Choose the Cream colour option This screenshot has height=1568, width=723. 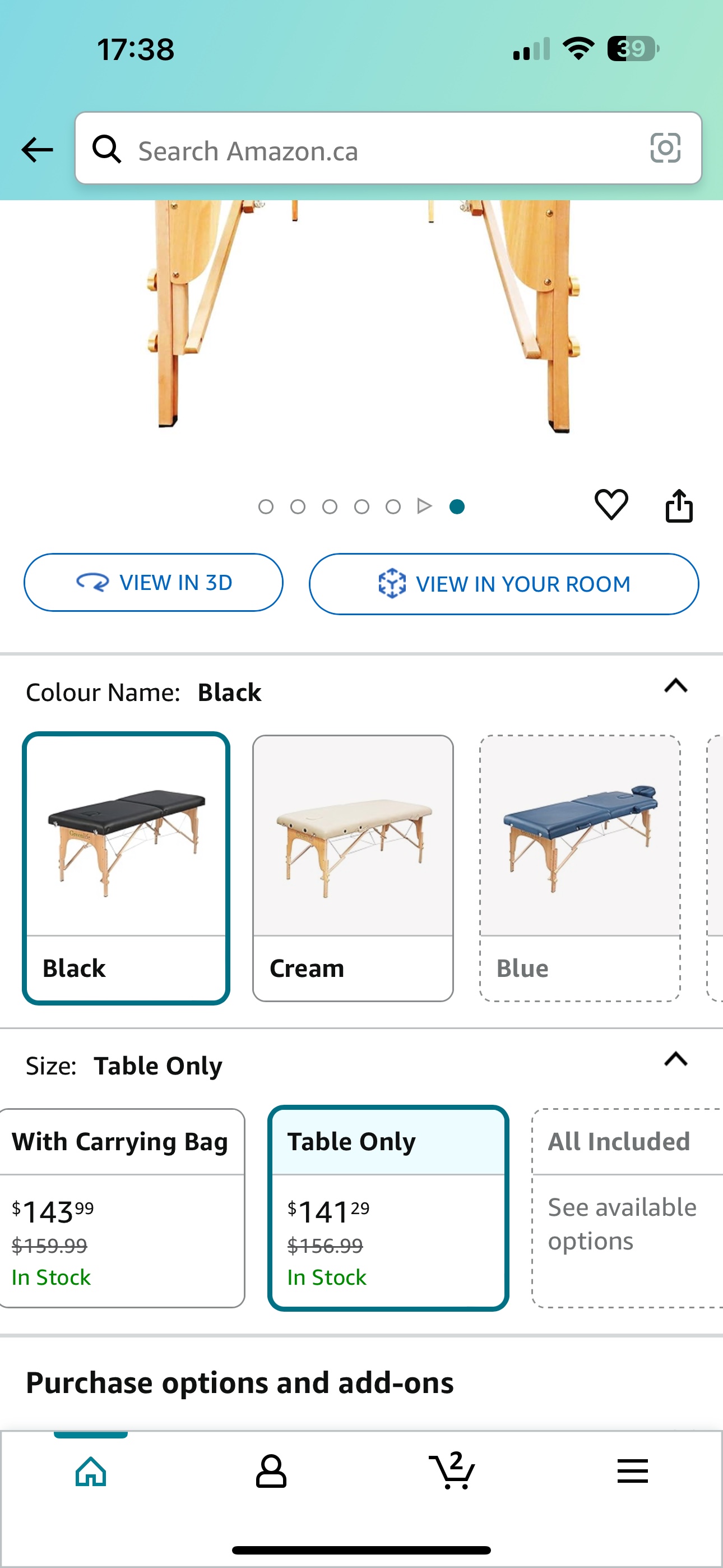click(353, 868)
